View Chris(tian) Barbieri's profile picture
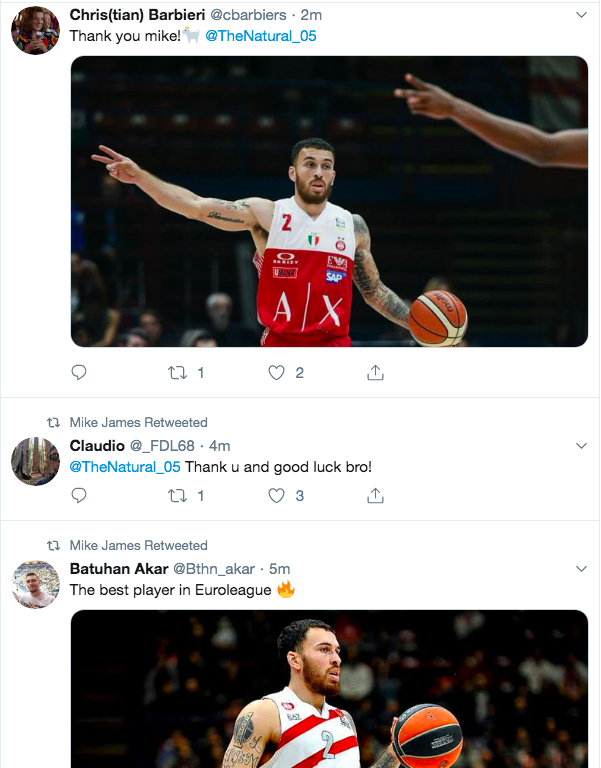601x768 pixels. pos(35,30)
